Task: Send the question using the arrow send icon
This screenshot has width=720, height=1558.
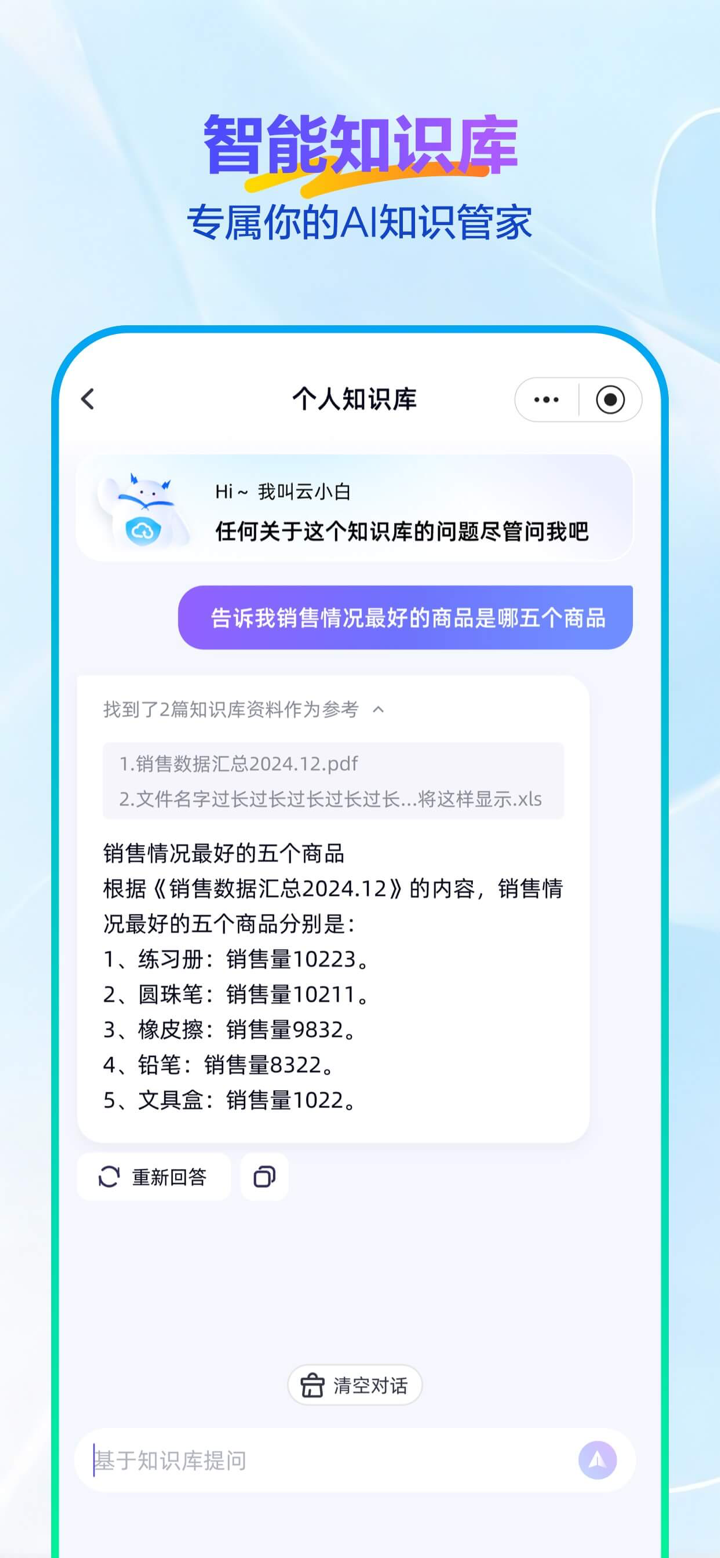Action: [597, 1459]
